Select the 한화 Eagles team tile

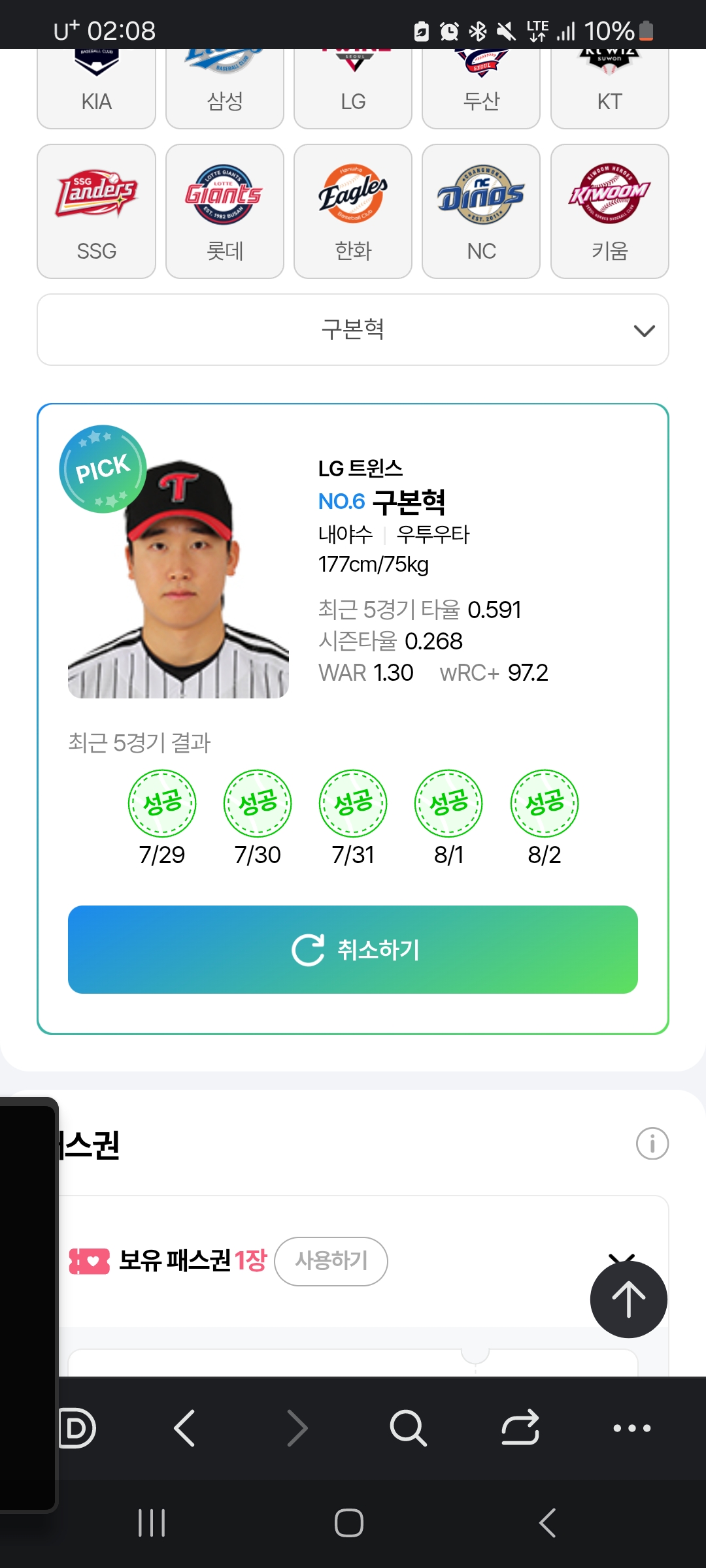coord(353,211)
